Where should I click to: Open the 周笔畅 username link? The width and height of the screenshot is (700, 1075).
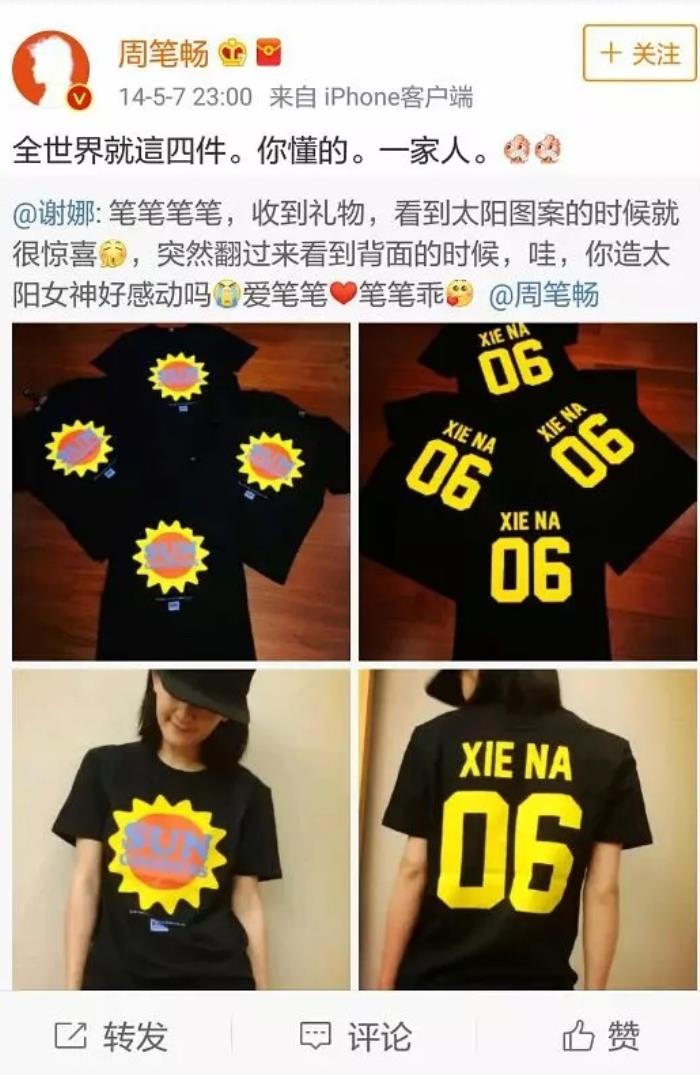click(x=164, y=52)
